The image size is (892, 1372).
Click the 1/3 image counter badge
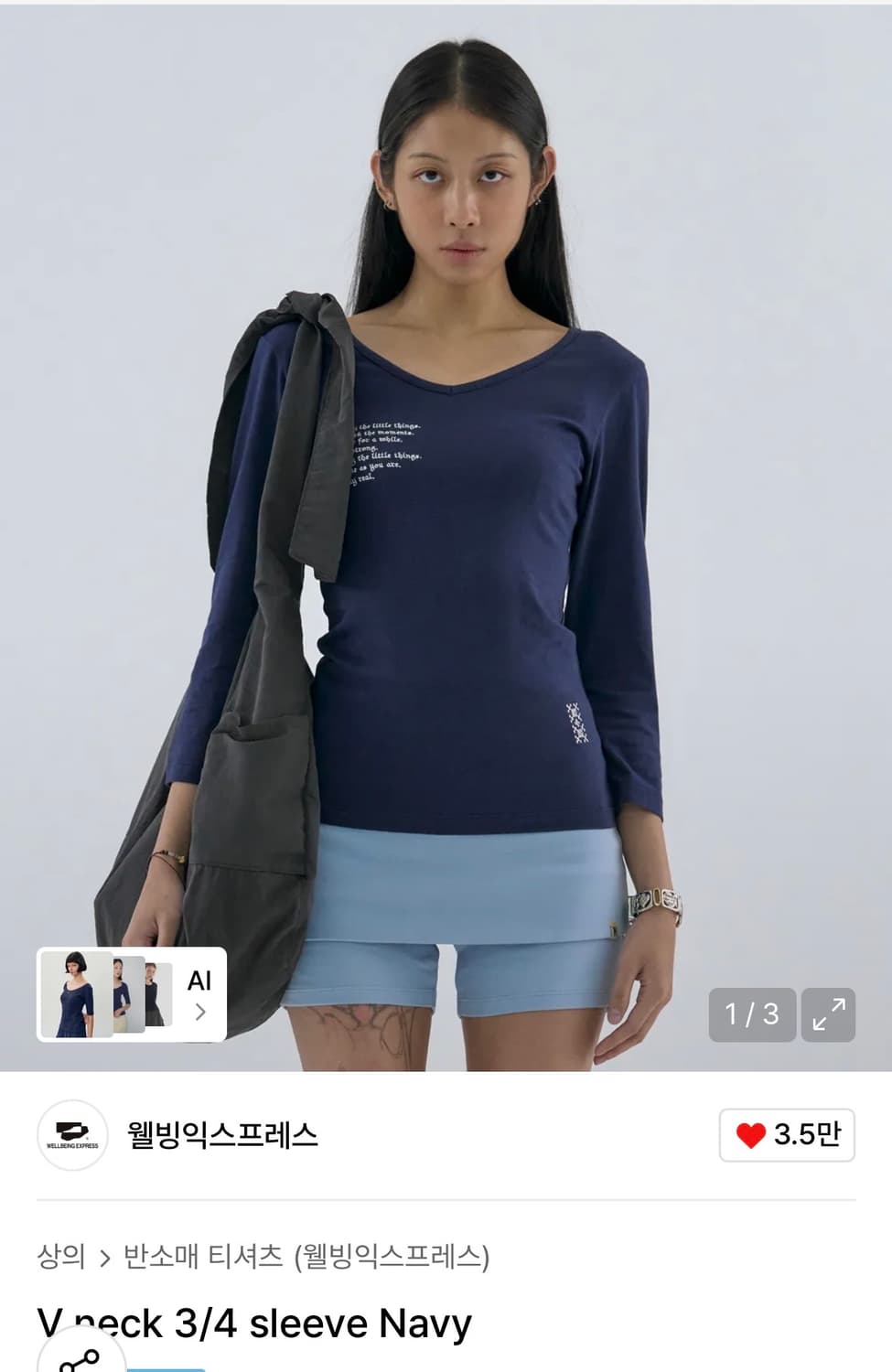pos(751,1015)
